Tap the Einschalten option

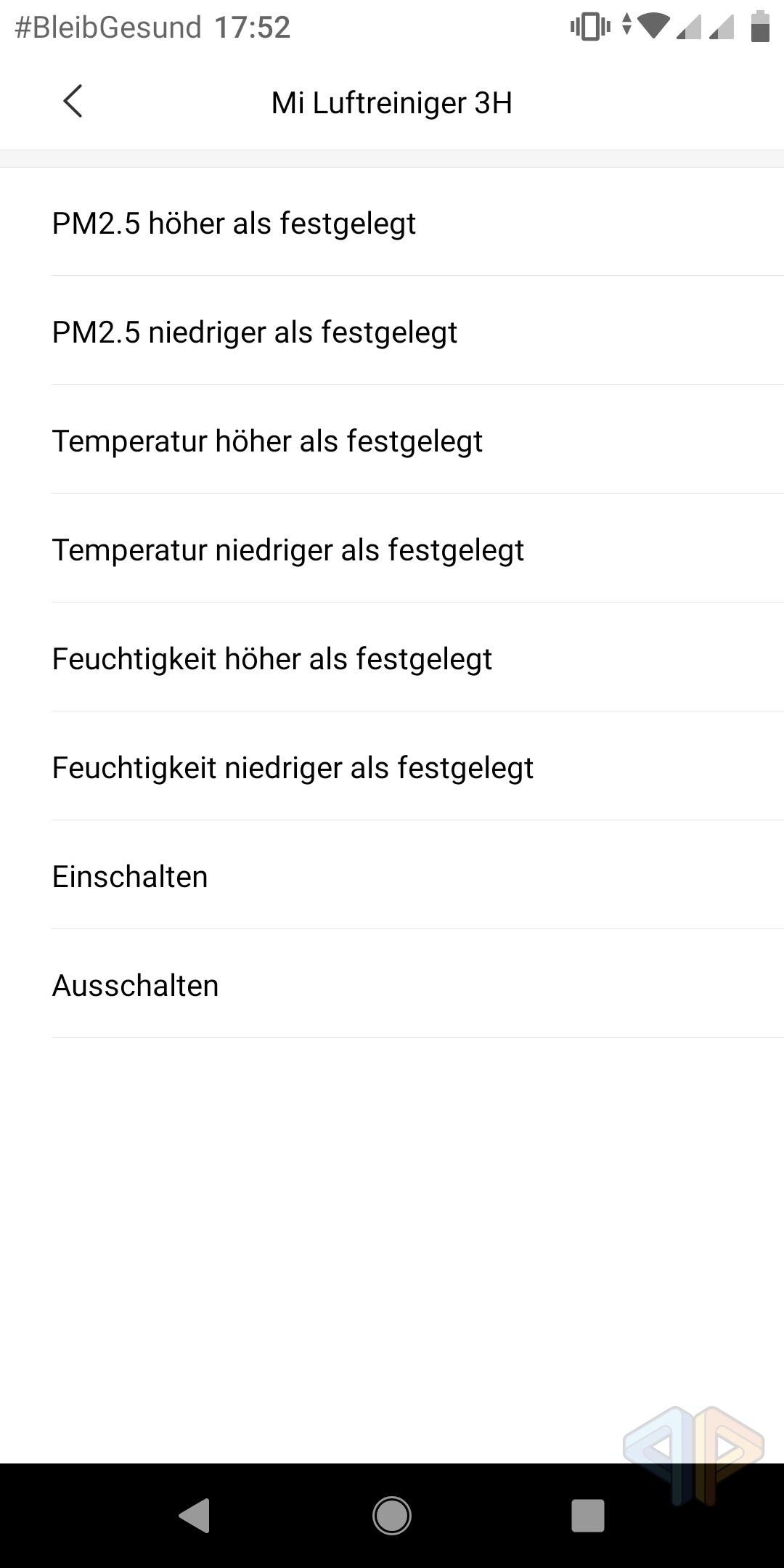392,875
